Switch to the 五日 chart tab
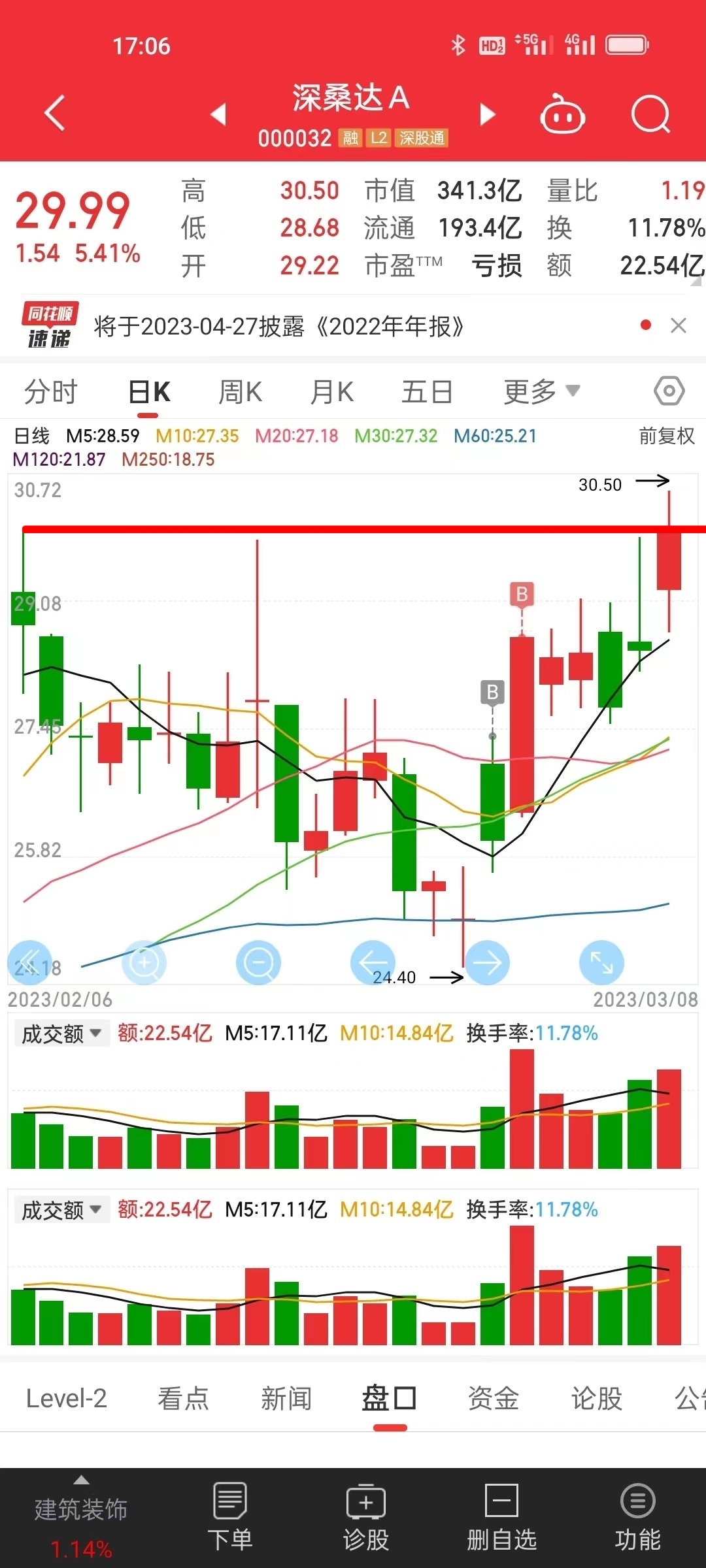The image size is (706, 1568). point(428,392)
